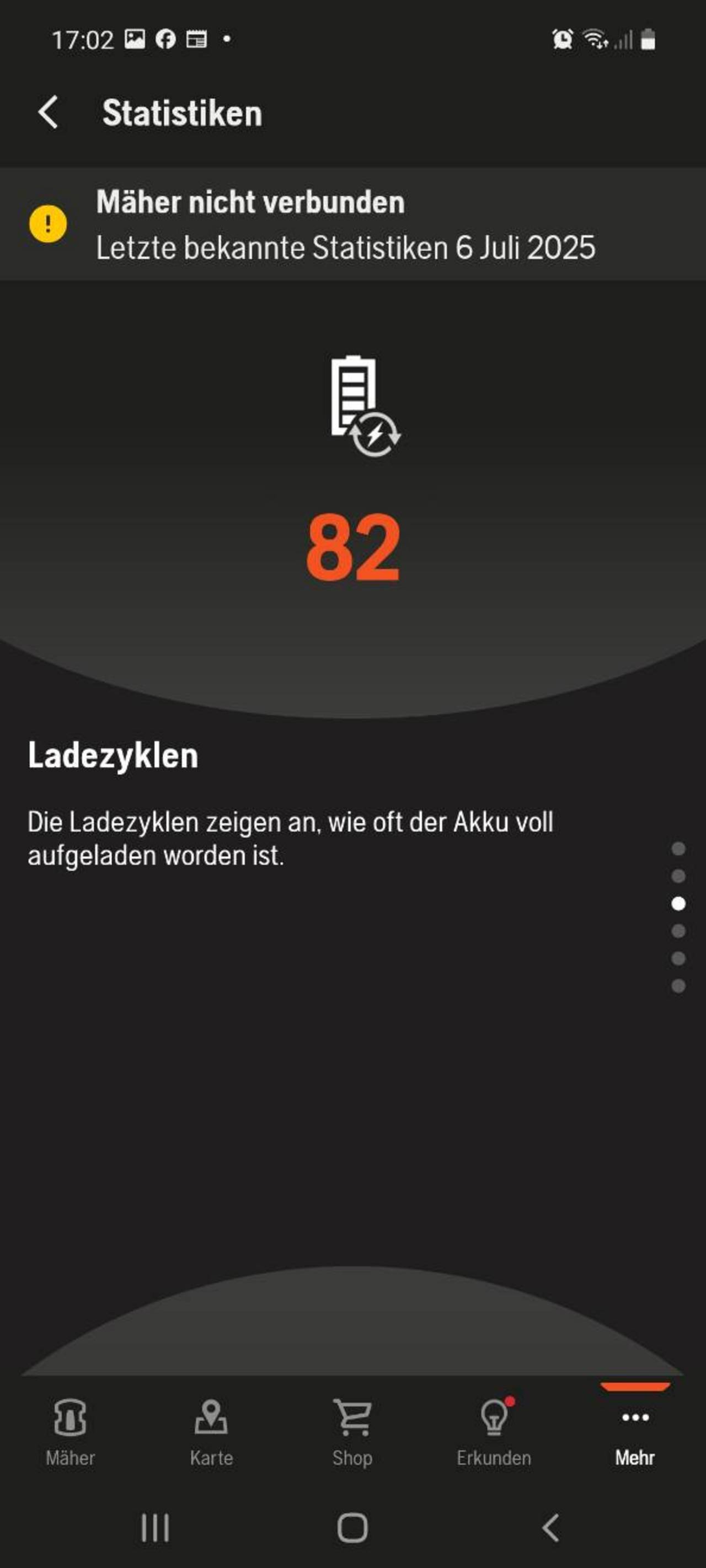This screenshot has height=1568, width=706.
Task: Tap the system home button
Action: click(352, 1528)
